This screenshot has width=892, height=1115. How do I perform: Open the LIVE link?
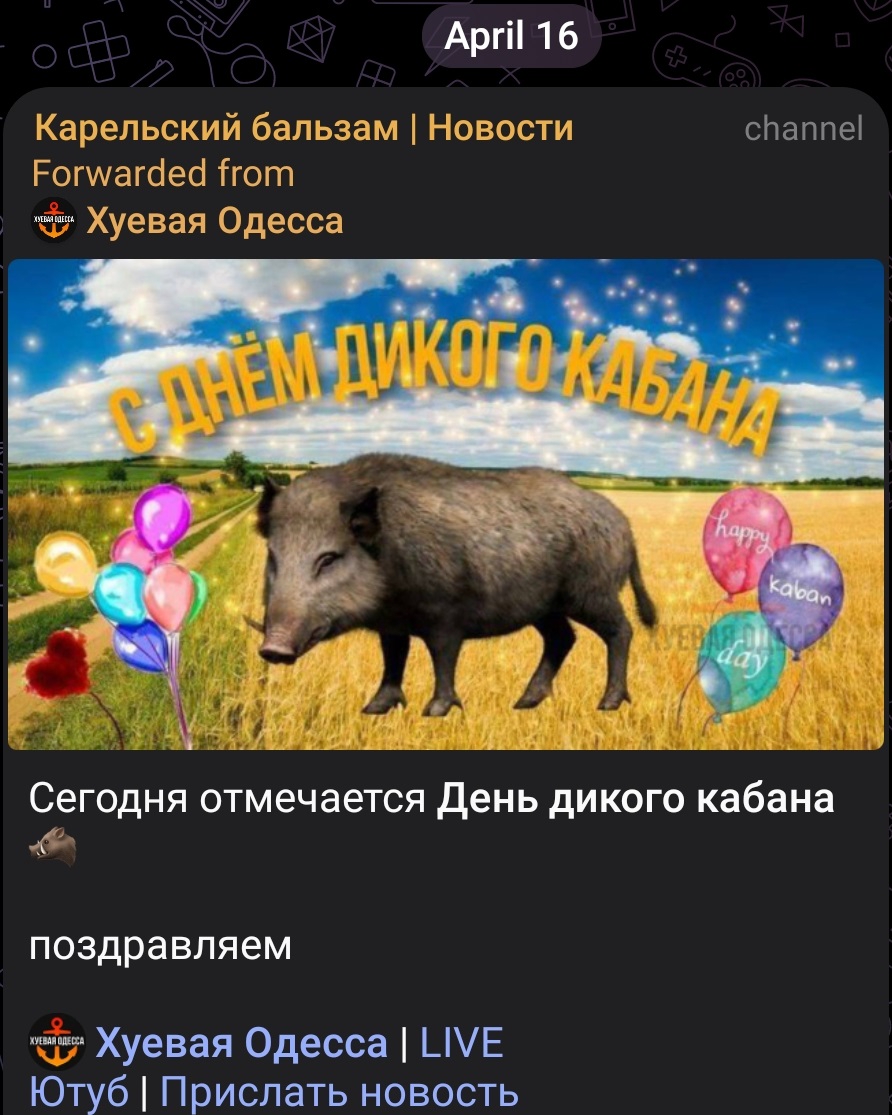point(462,1042)
